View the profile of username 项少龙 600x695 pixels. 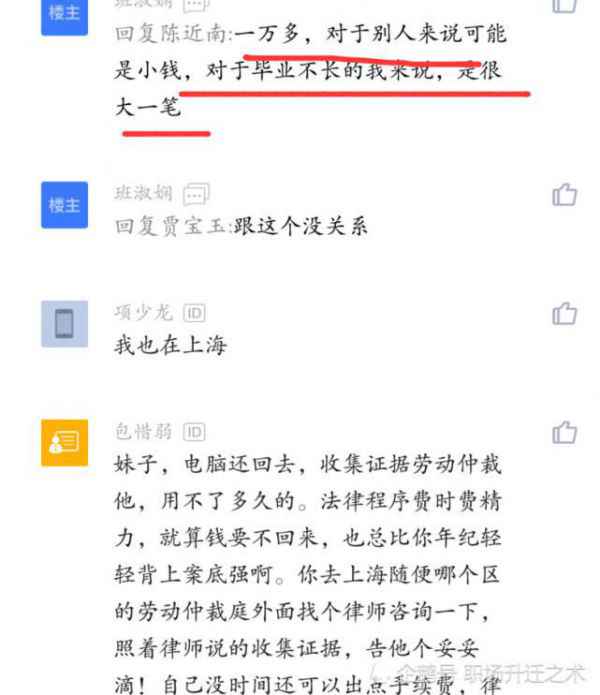click(143, 313)
